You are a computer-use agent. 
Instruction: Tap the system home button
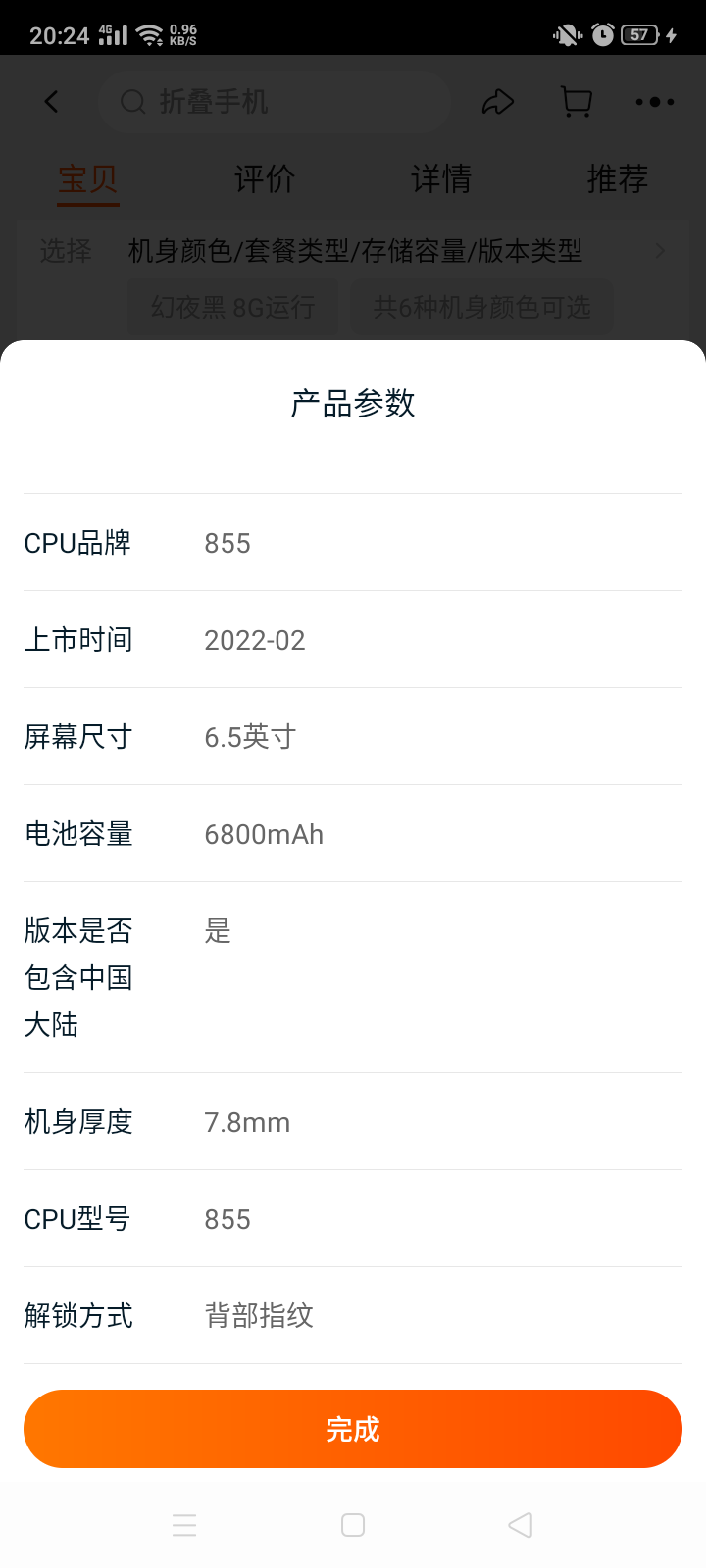353,1525
